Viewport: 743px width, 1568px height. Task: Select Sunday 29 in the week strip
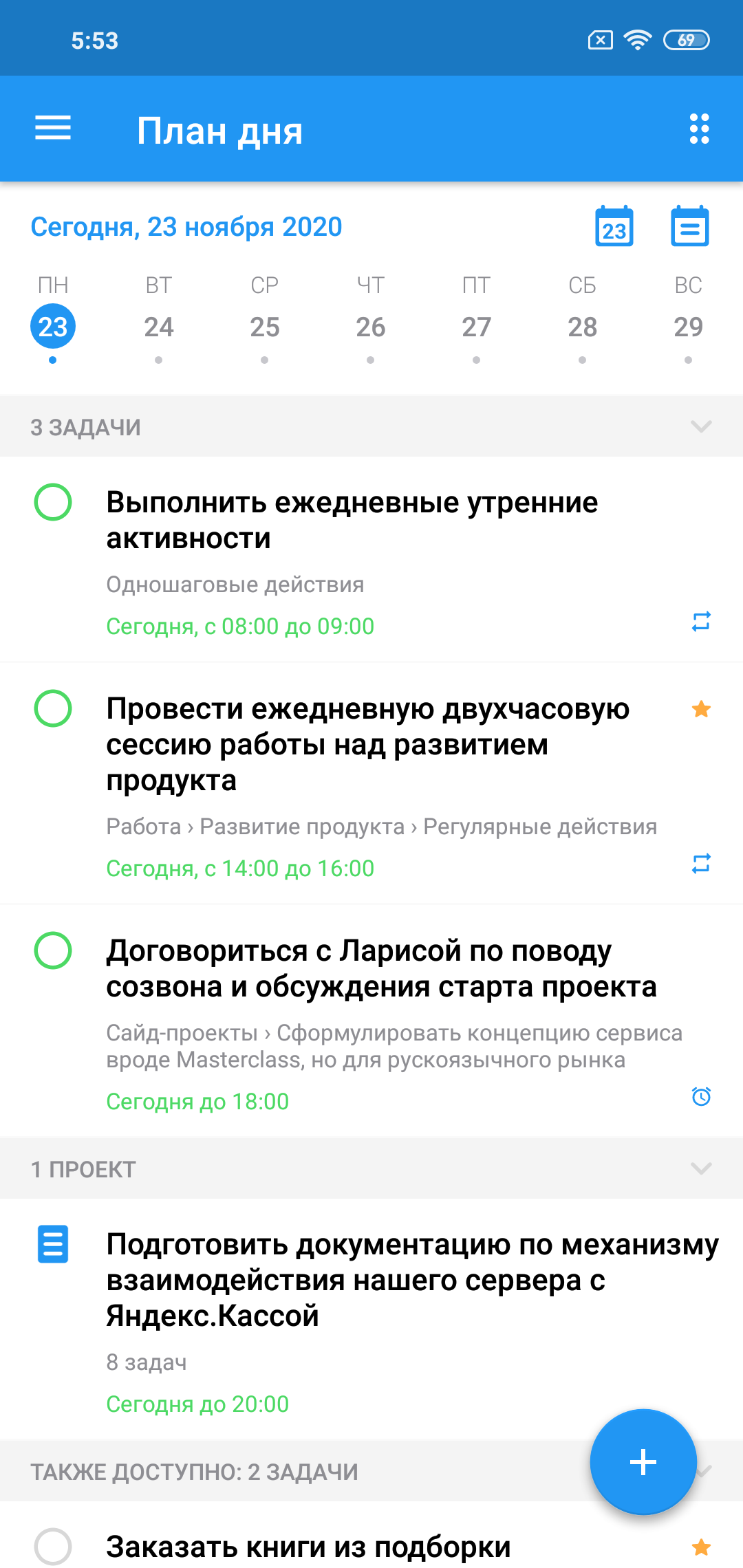pos(688,327)
